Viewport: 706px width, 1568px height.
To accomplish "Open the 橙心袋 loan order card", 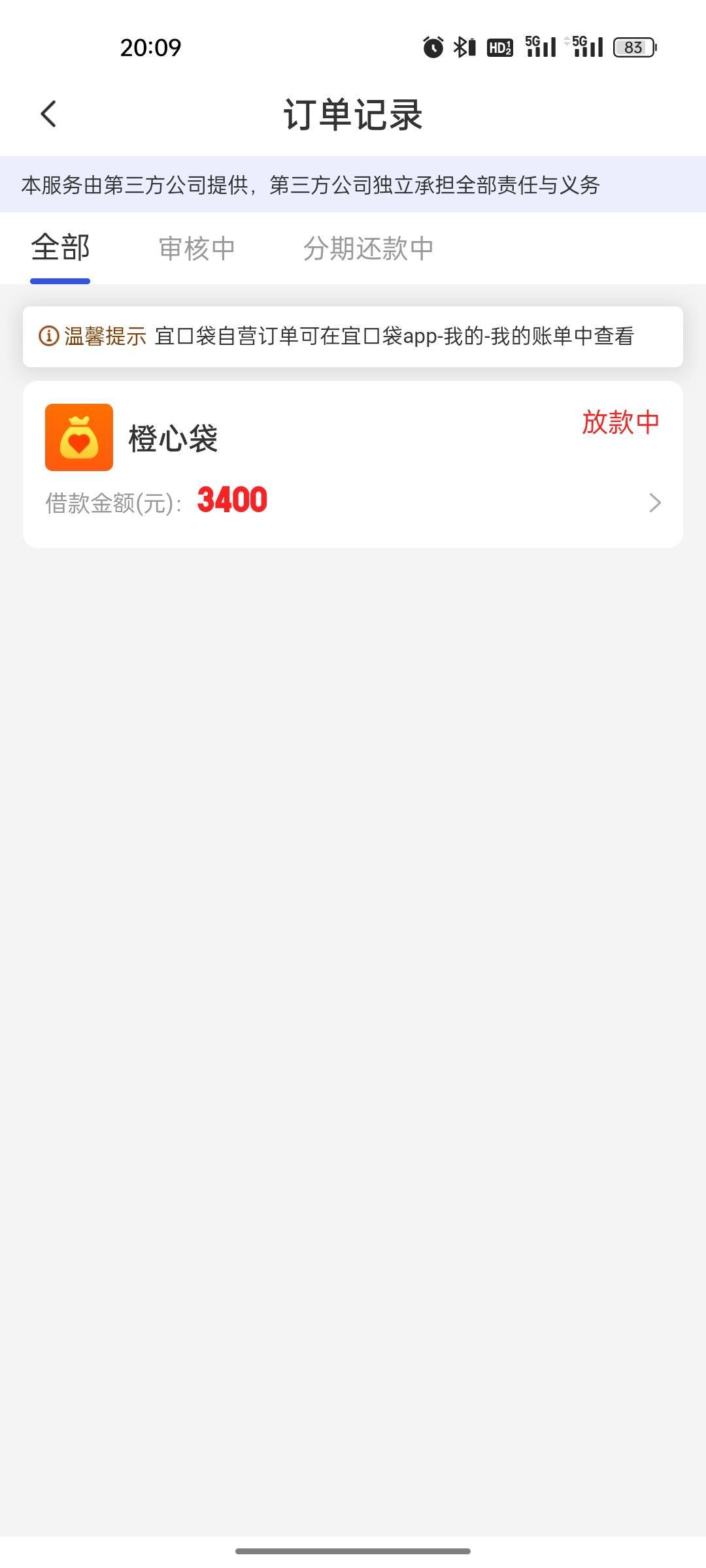I will [x=353, y=464].
